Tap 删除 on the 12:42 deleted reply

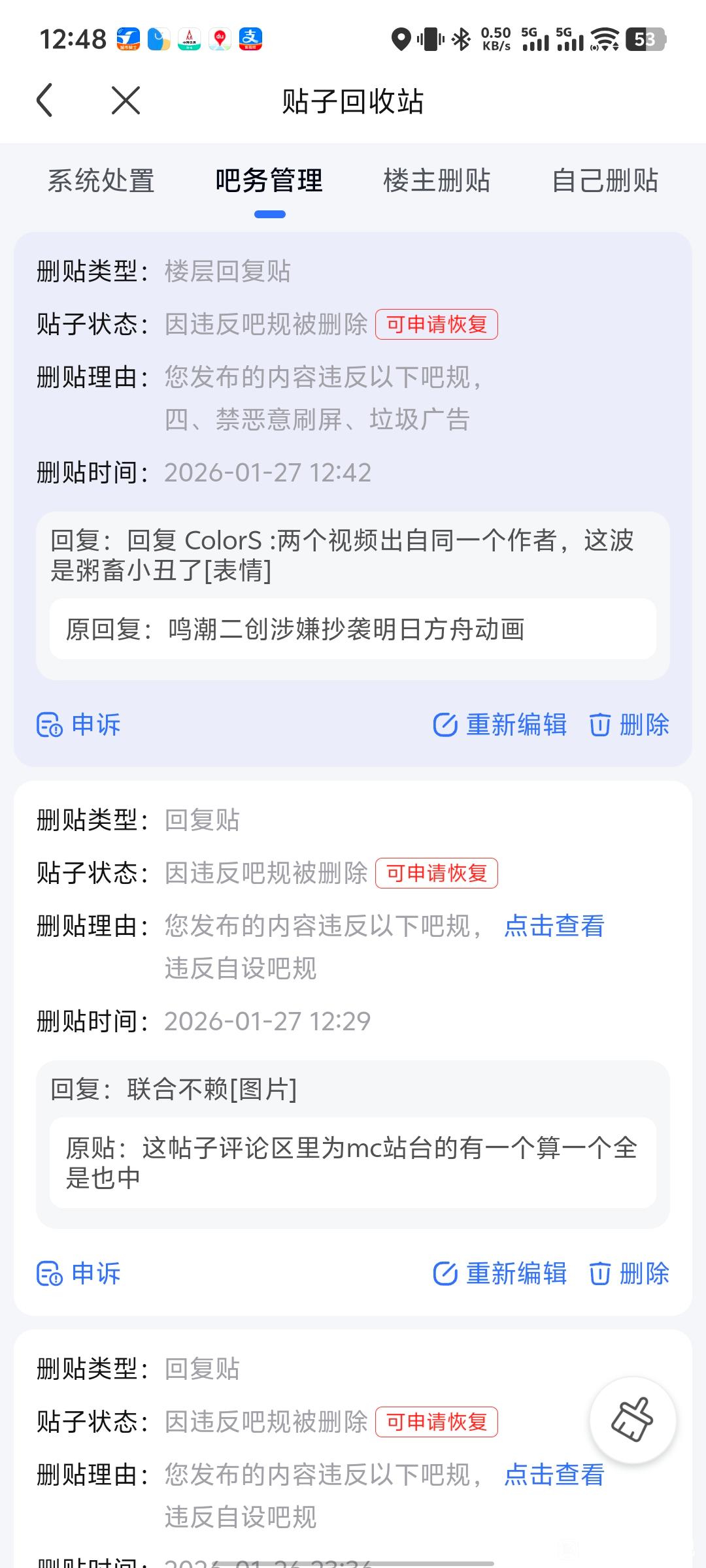click(x=630, y=725)
